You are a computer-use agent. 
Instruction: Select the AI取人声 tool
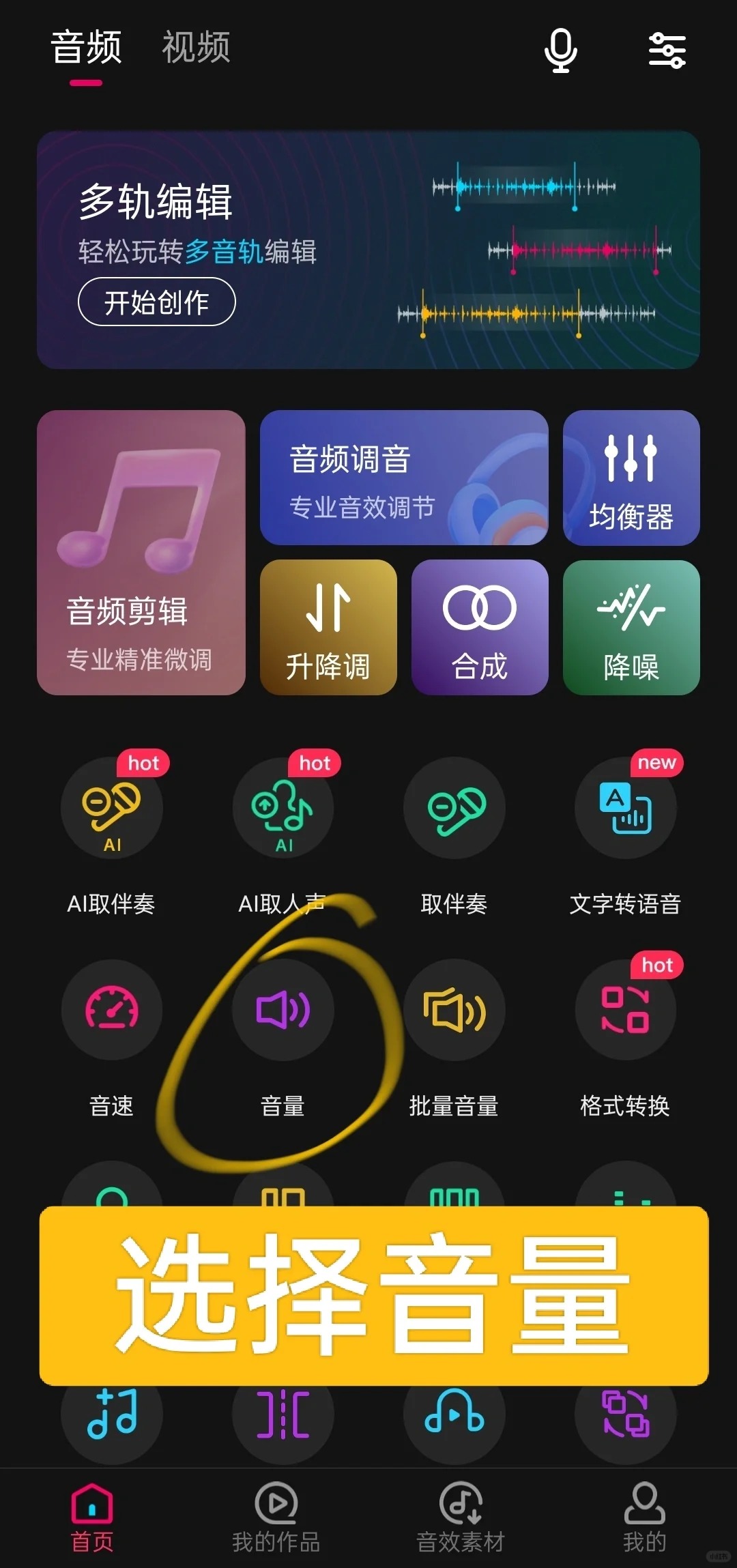(x=283, y=809)
